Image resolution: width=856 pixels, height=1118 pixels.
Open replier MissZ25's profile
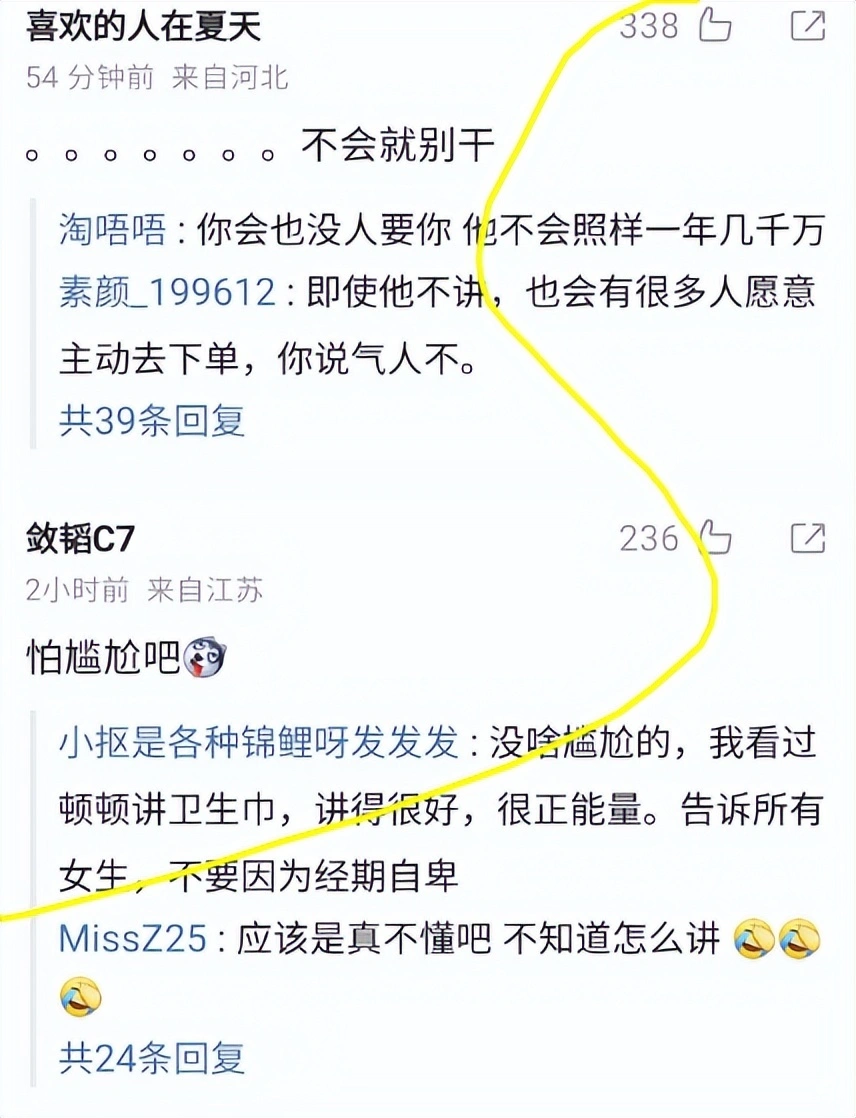133,939
